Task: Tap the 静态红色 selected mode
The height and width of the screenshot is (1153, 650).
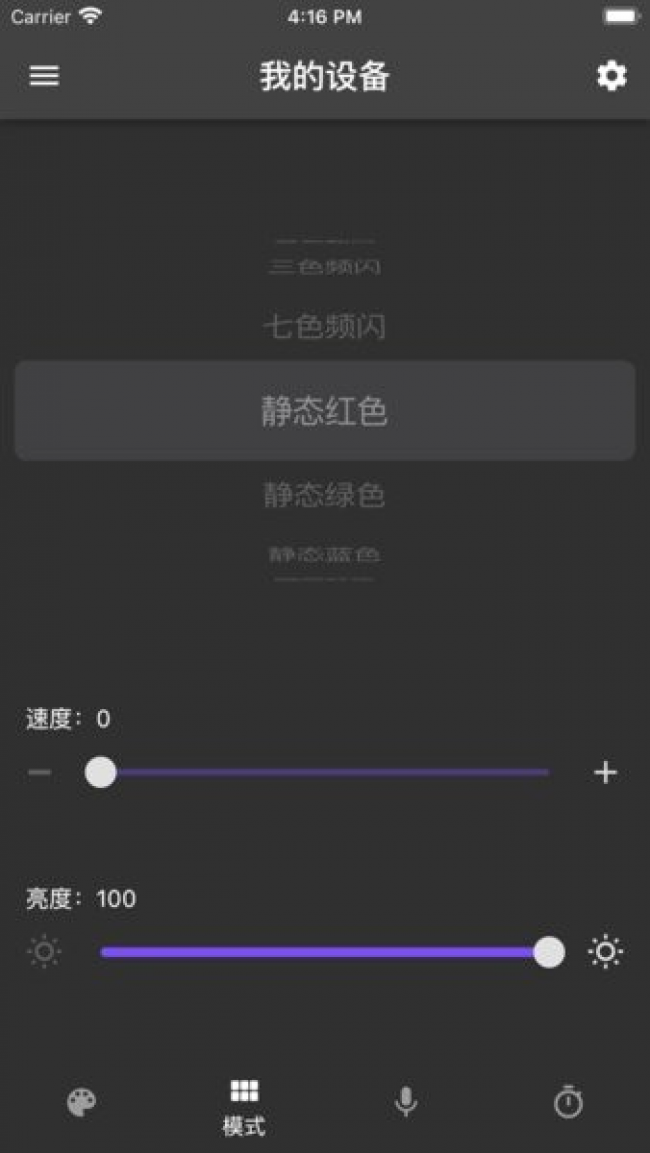Action: pyautogui.click(x=324, y=411)
